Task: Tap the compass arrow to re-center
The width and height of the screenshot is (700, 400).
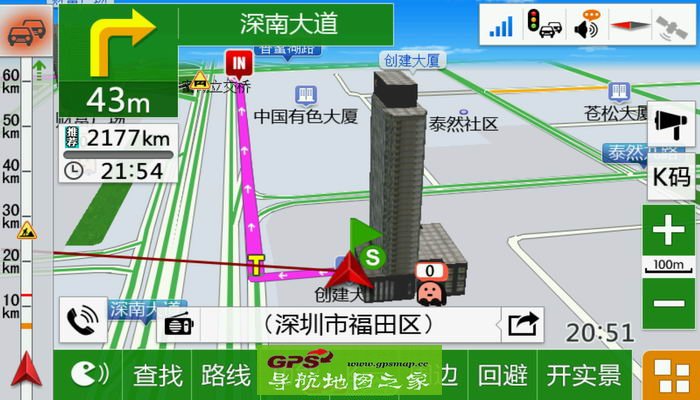Action: pyautogui.click(x=25, y=373)
